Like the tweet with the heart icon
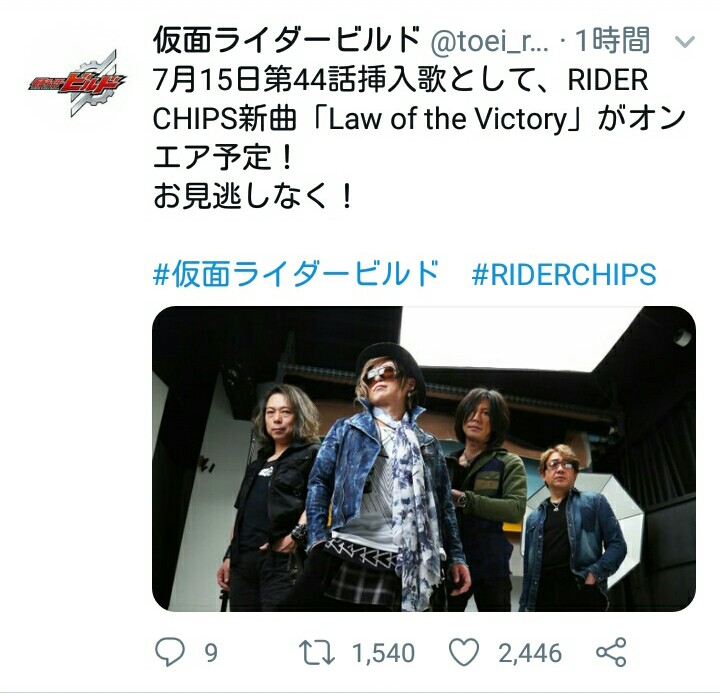Image resolution: width=720 pixels, height=696 pixels. (464, 653)
